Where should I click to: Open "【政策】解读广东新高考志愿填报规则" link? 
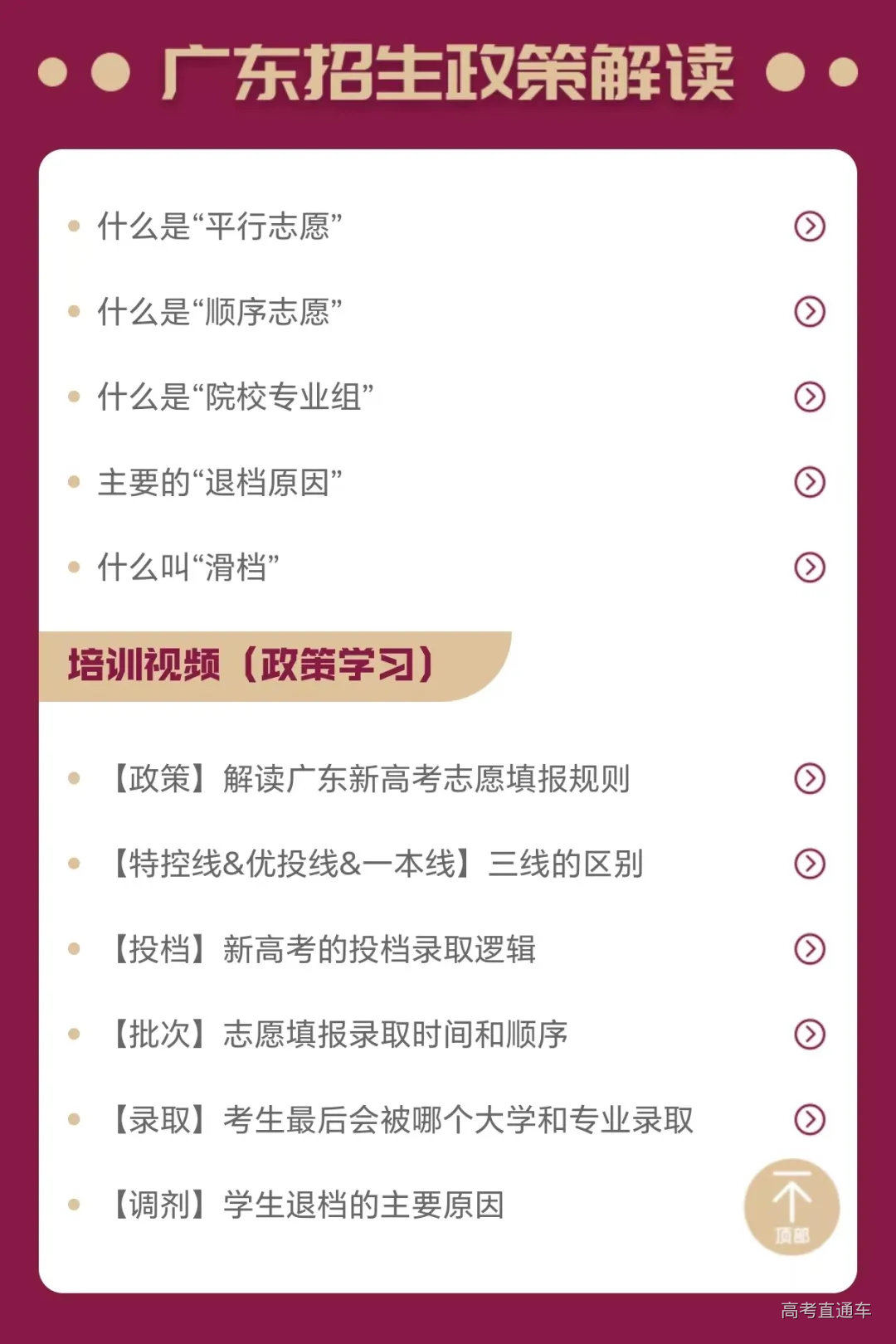[x=365, y=780]
